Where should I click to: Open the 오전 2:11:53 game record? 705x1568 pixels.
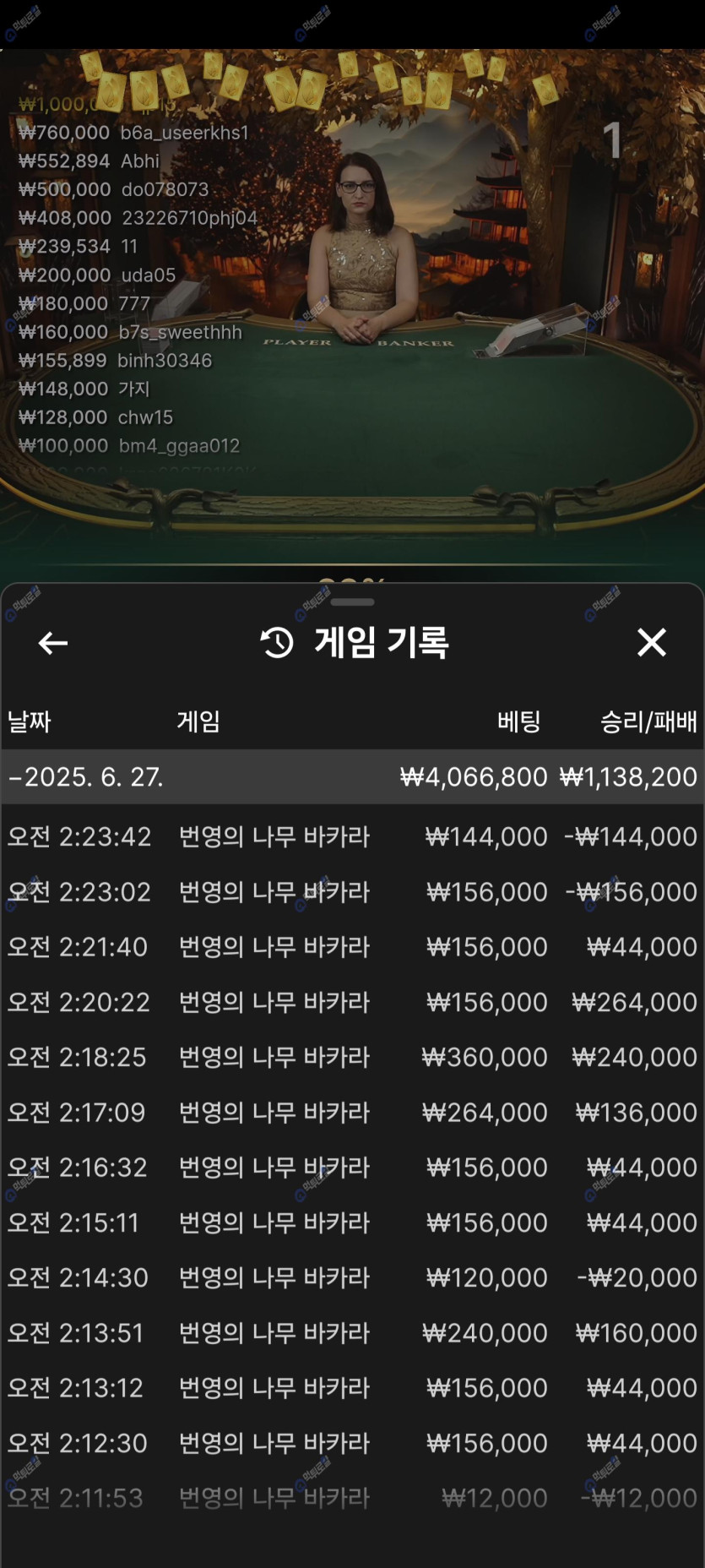[352, 1498]
